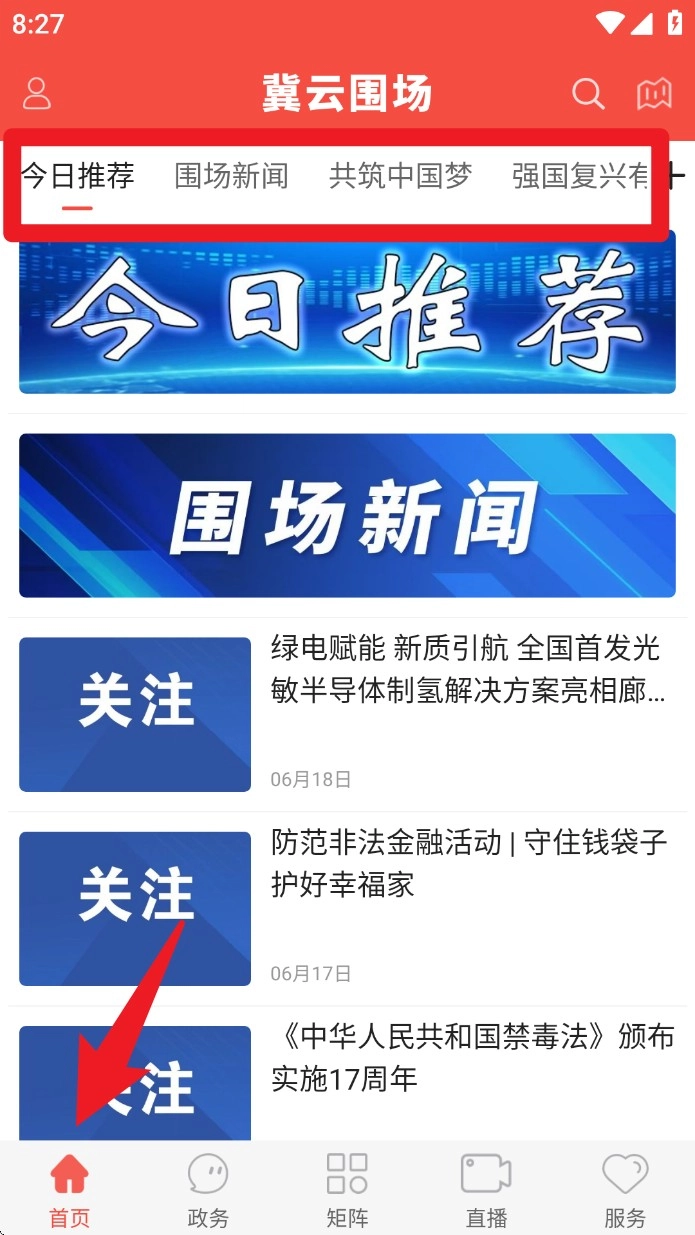Open the search icon
695x1235 pixels.
pyautogui.click(x=588, y=94)
